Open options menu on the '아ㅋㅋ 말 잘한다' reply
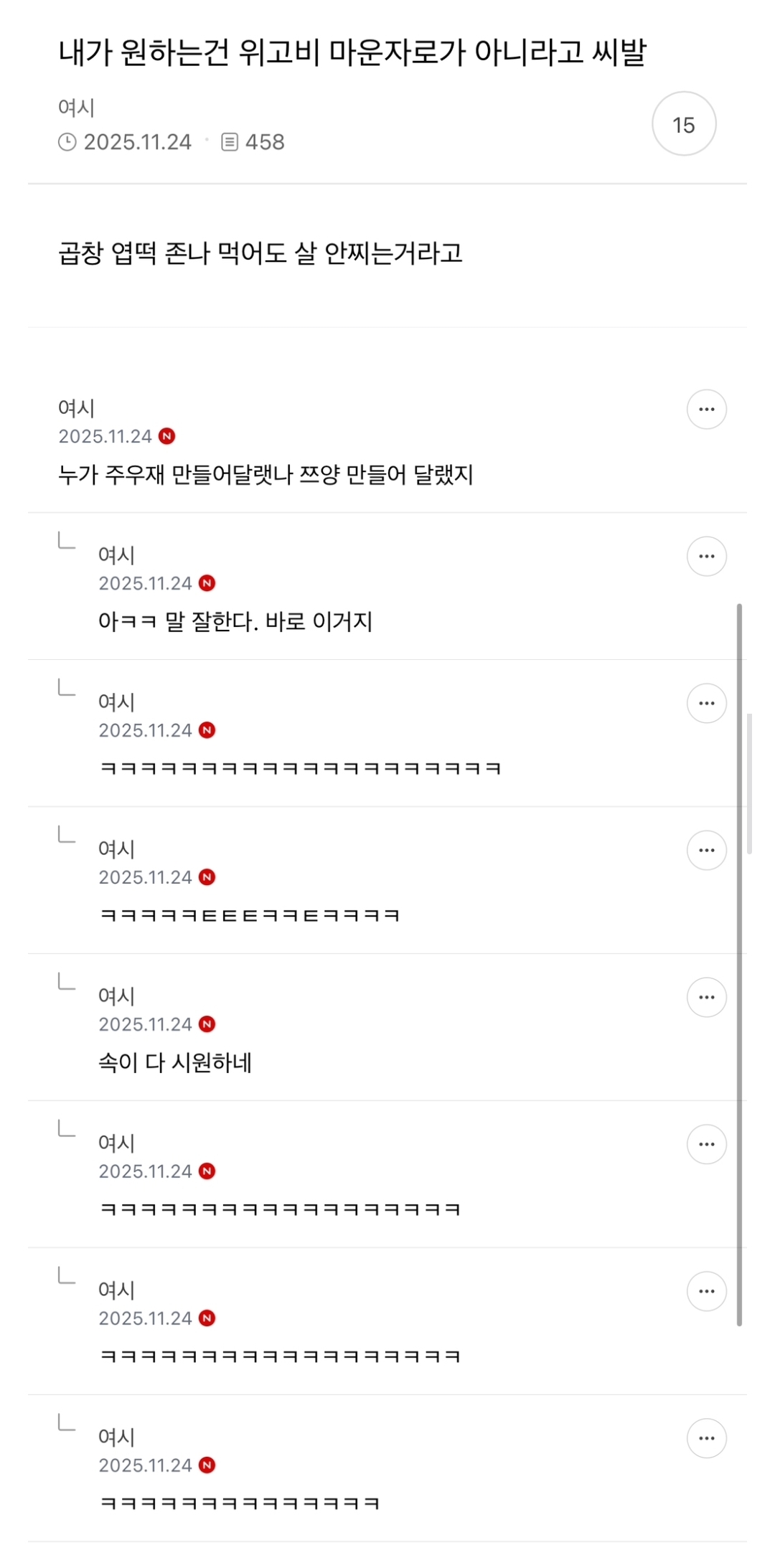The width and height of the screenshot is (775, 1568). pos(706,556)
